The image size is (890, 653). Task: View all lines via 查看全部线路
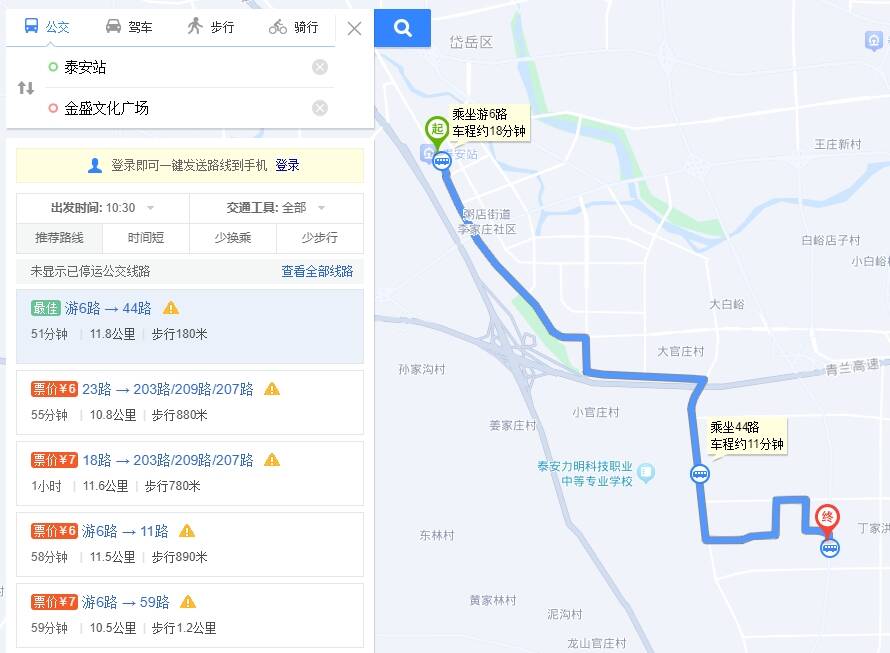pyautogui.click(x=316, y=271)
